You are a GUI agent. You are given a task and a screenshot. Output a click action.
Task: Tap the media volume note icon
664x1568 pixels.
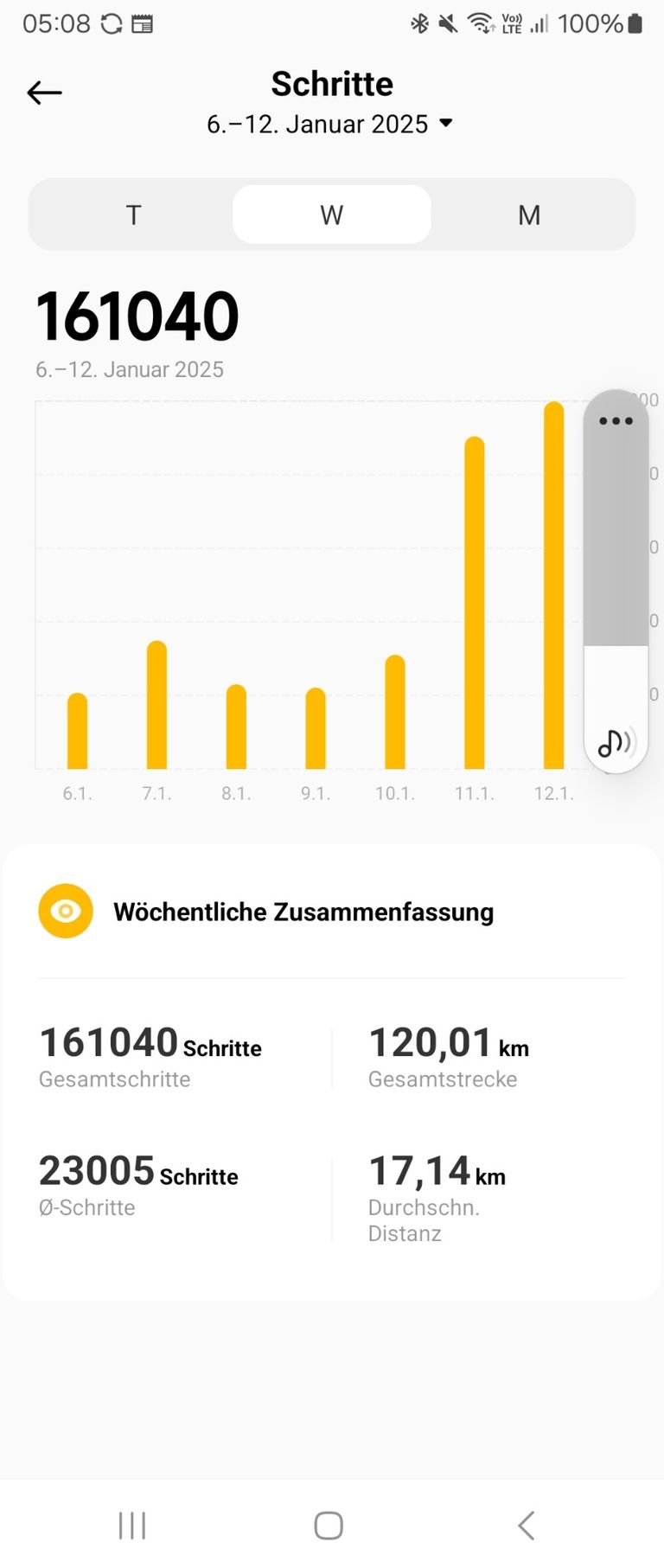615,742
